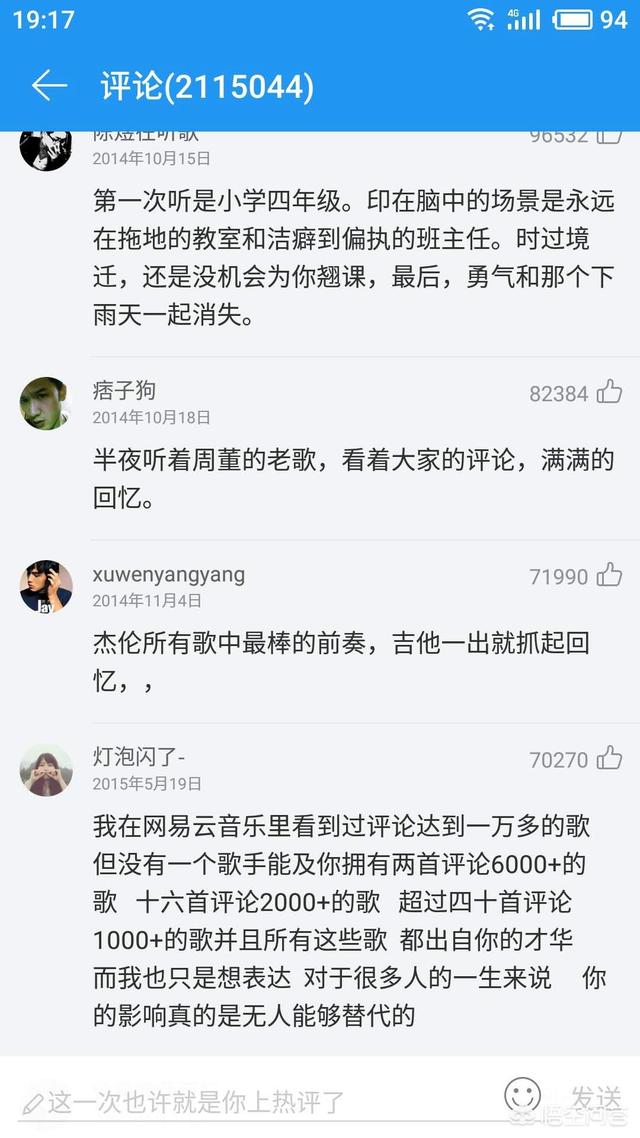This screenshot has height=1138, width=640.
Task: Like 灯泡闪了-'s comment
Action: pos(609,759)
